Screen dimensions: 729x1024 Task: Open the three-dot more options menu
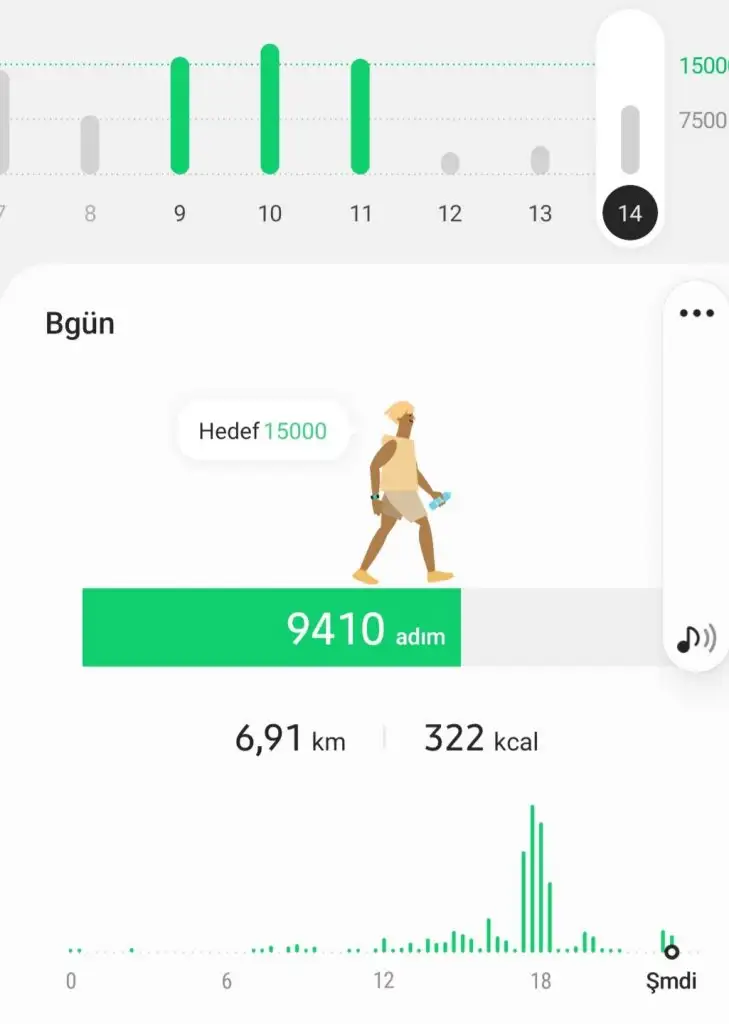[697, 313]
